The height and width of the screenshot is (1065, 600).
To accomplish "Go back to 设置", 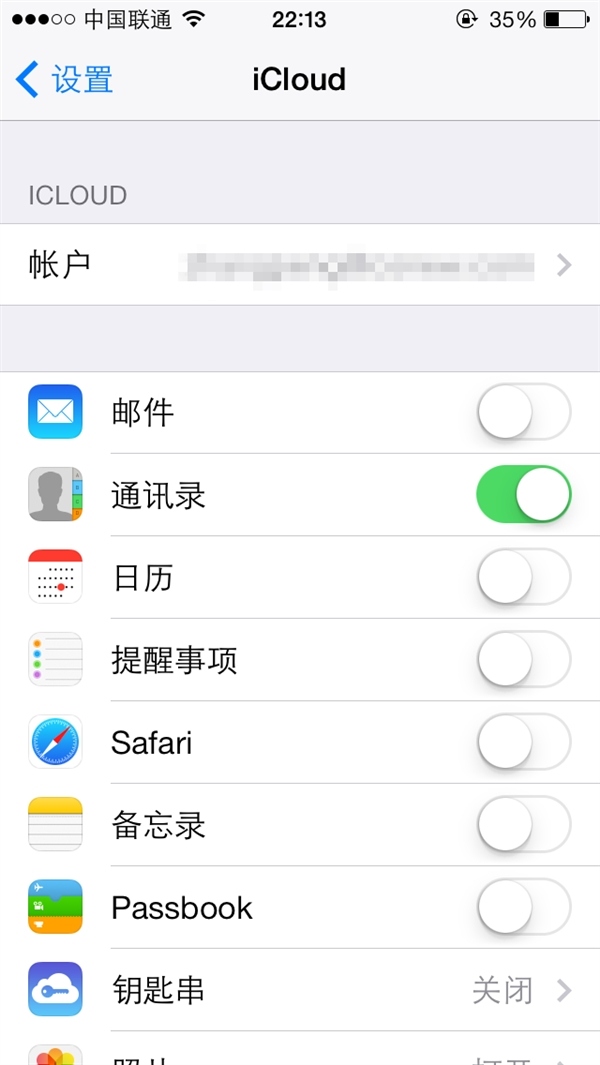I will point(66,80).
